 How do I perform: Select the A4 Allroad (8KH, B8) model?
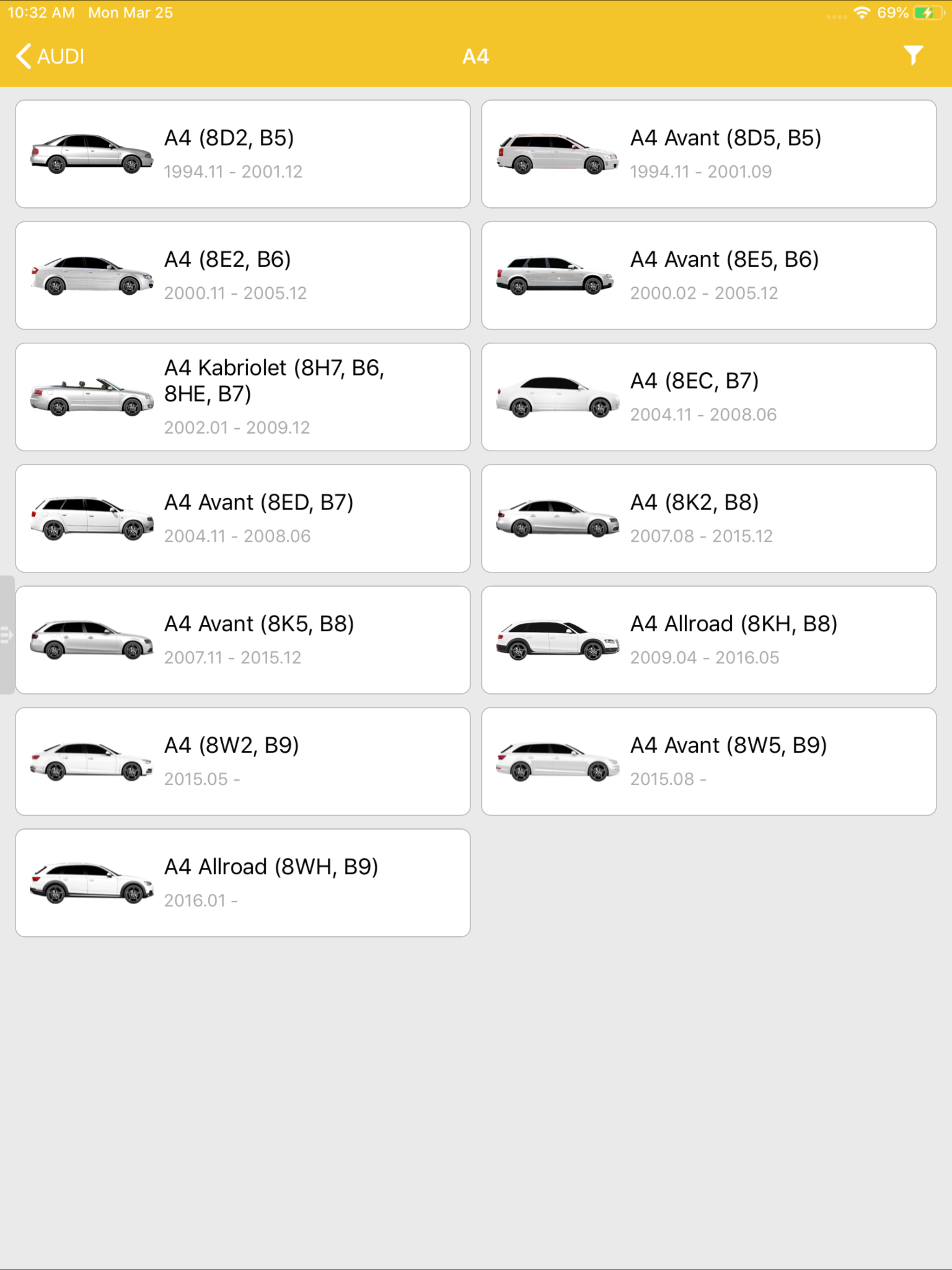709,640
